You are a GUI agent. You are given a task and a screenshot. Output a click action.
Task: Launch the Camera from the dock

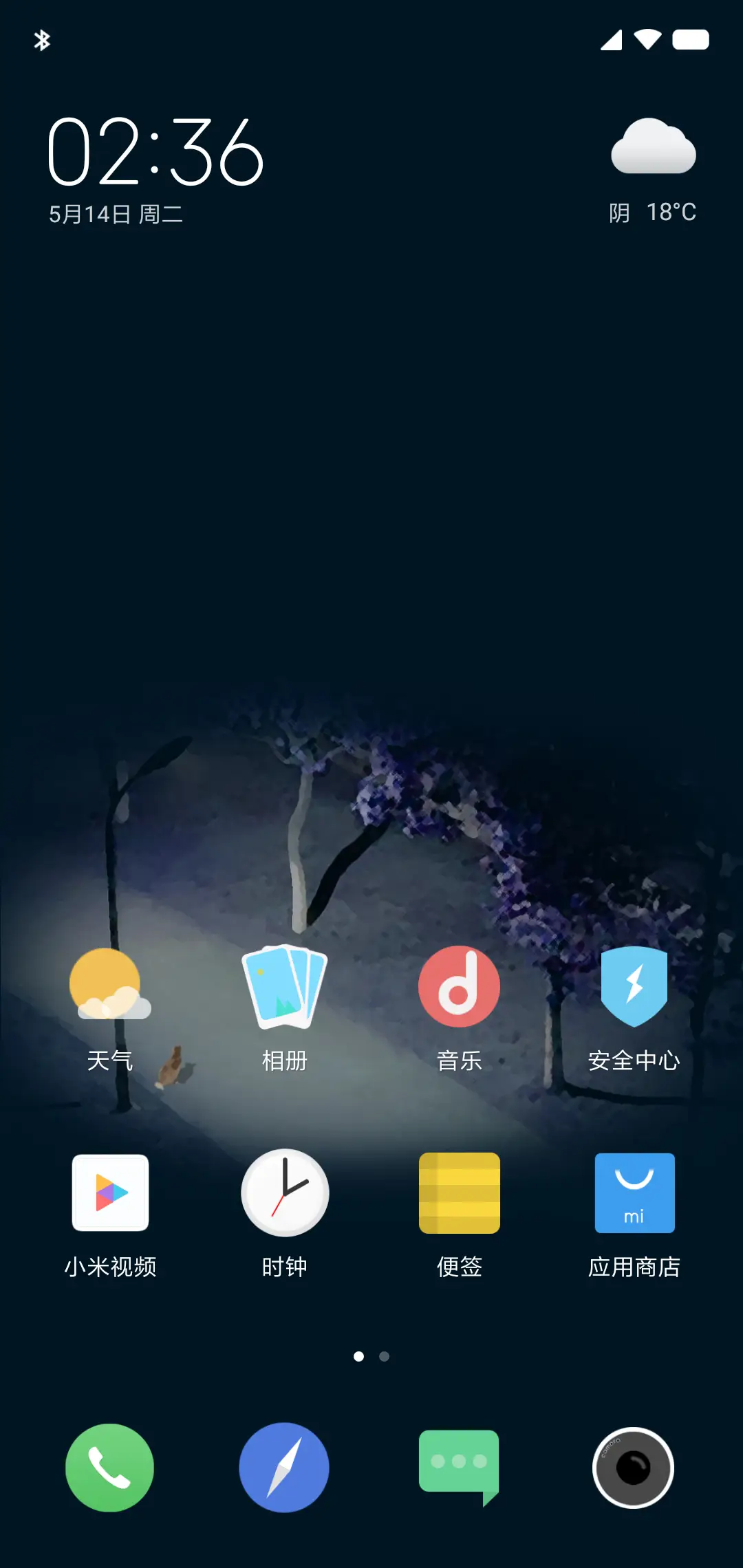coord(634,1468)
